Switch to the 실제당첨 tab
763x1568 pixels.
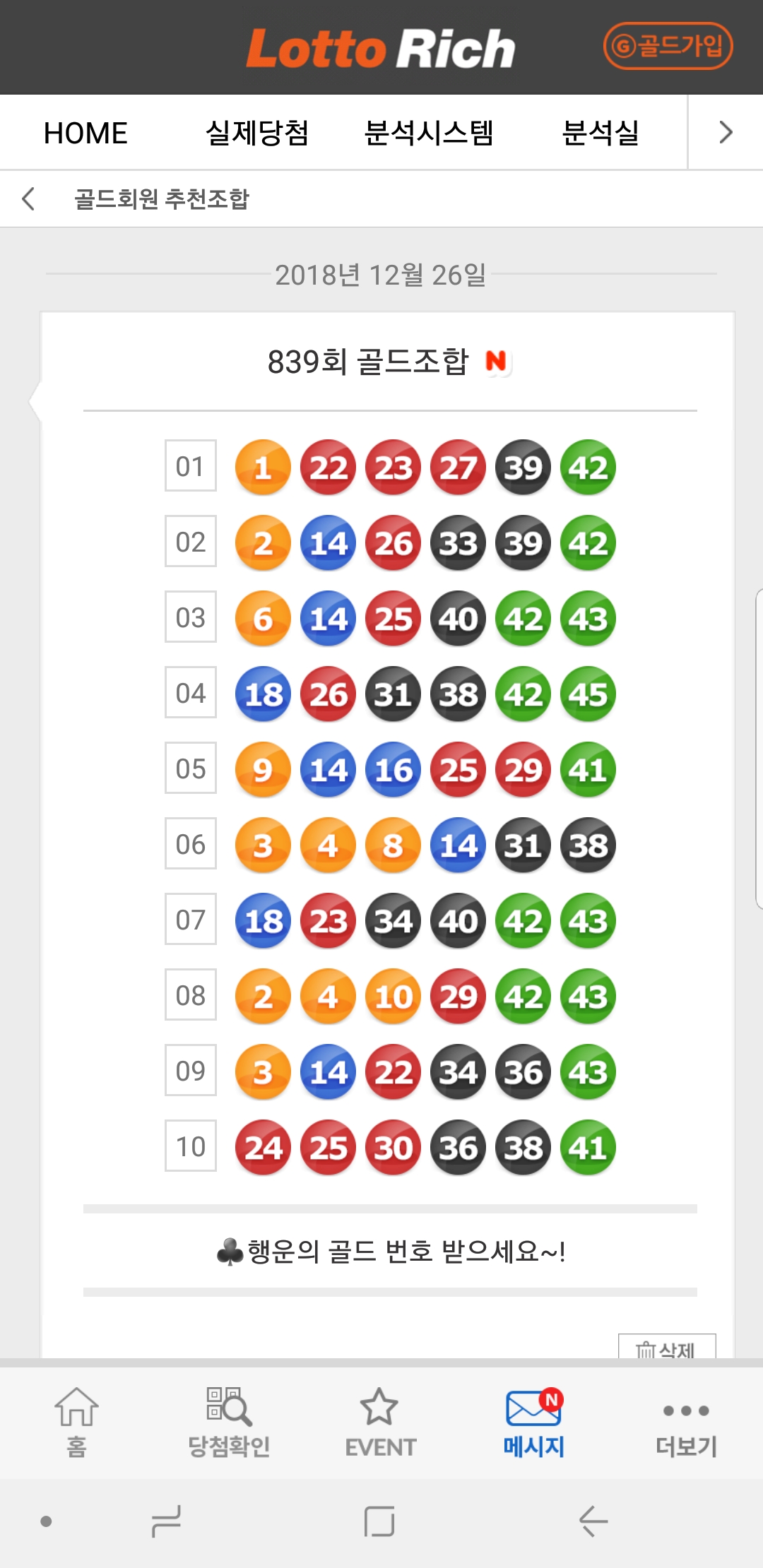coord(257,133)
